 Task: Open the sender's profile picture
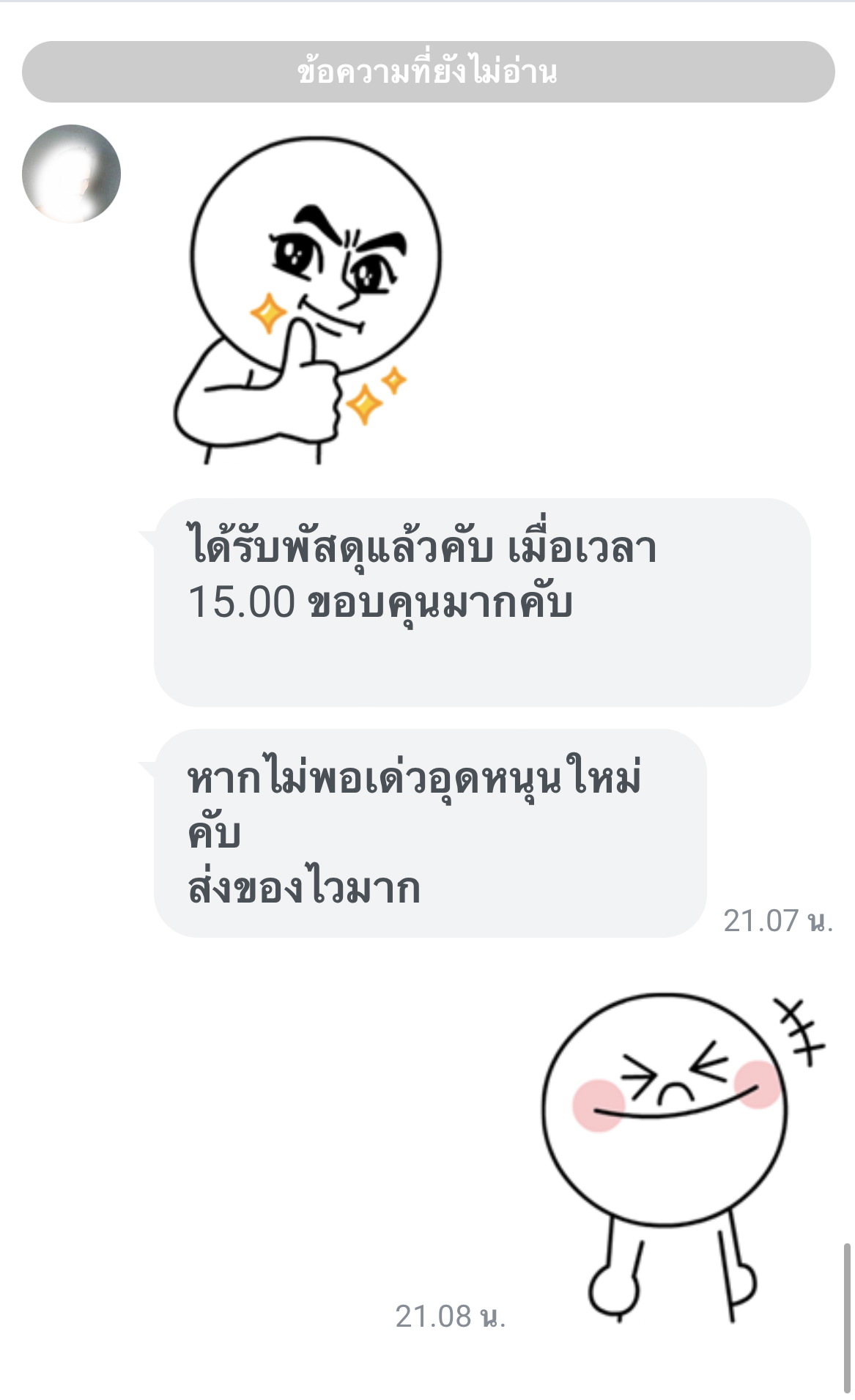[71, 174]
